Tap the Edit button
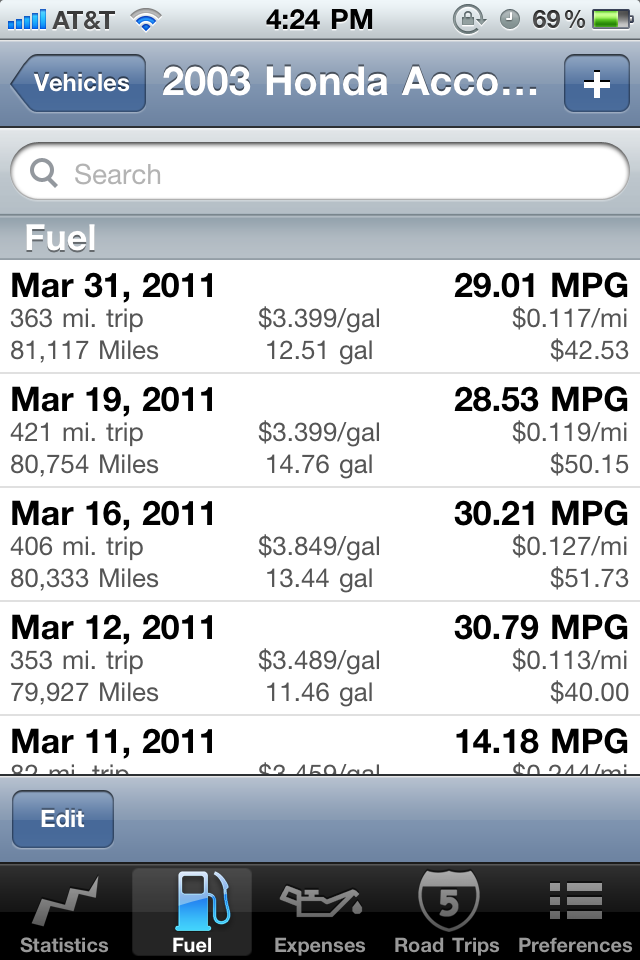Screen dimensions: 640x960 (63, 819)
